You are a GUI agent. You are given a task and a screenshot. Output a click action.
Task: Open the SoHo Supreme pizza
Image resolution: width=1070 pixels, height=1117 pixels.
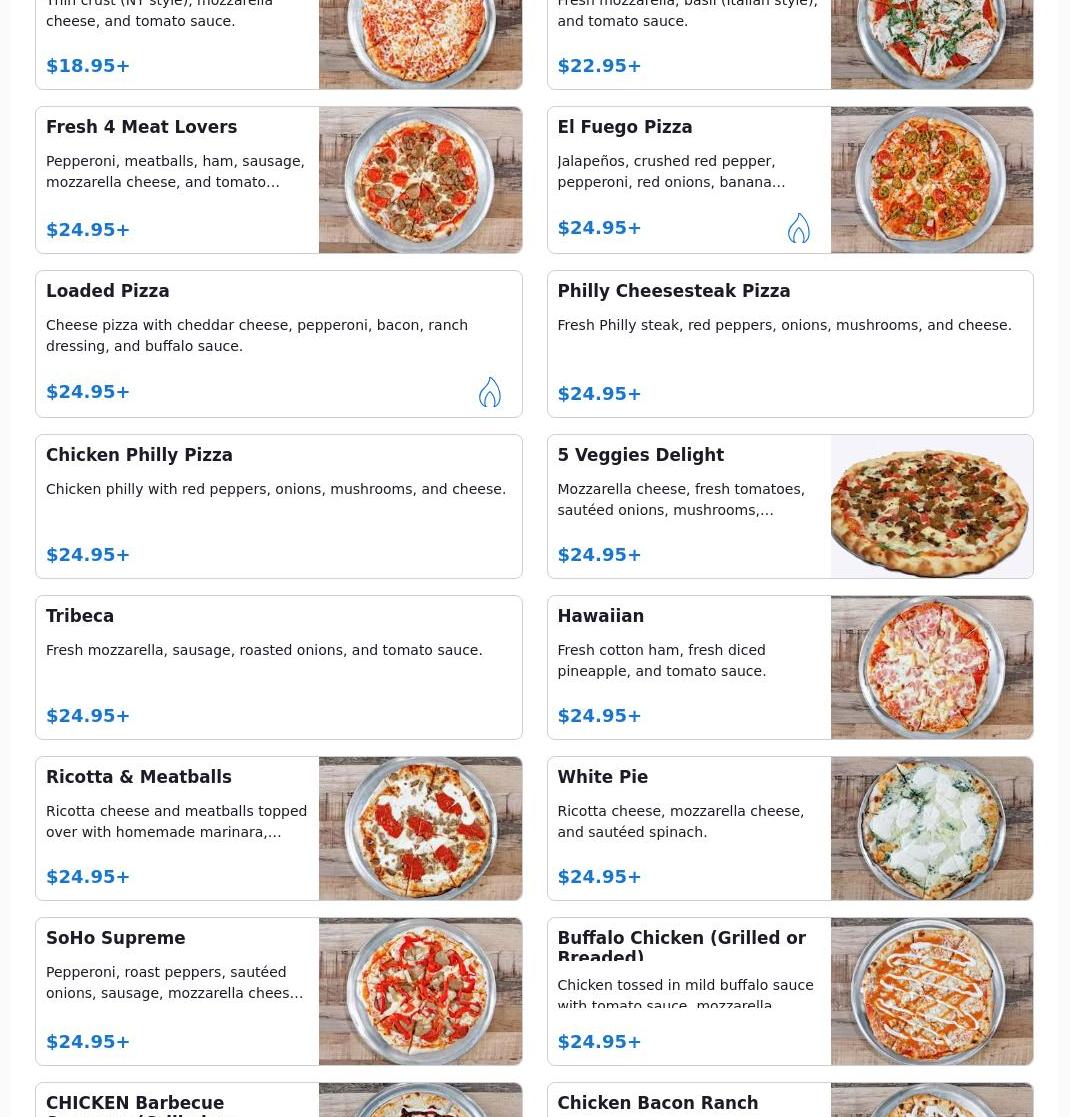click(278, 991)
